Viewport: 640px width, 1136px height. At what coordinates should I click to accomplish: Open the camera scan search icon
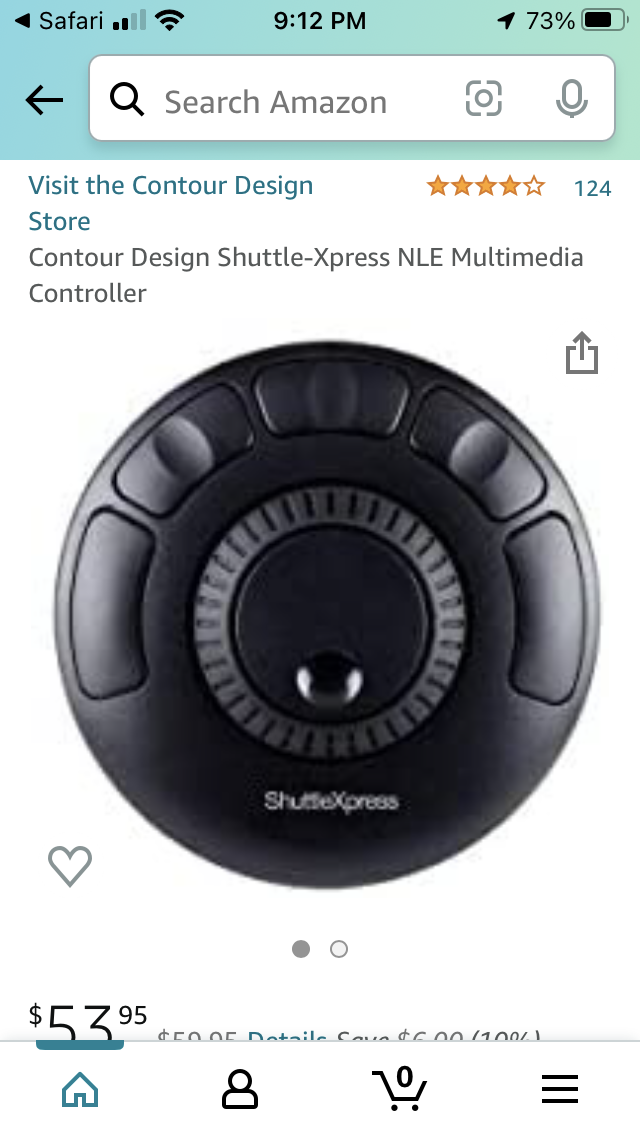[484, 99]
